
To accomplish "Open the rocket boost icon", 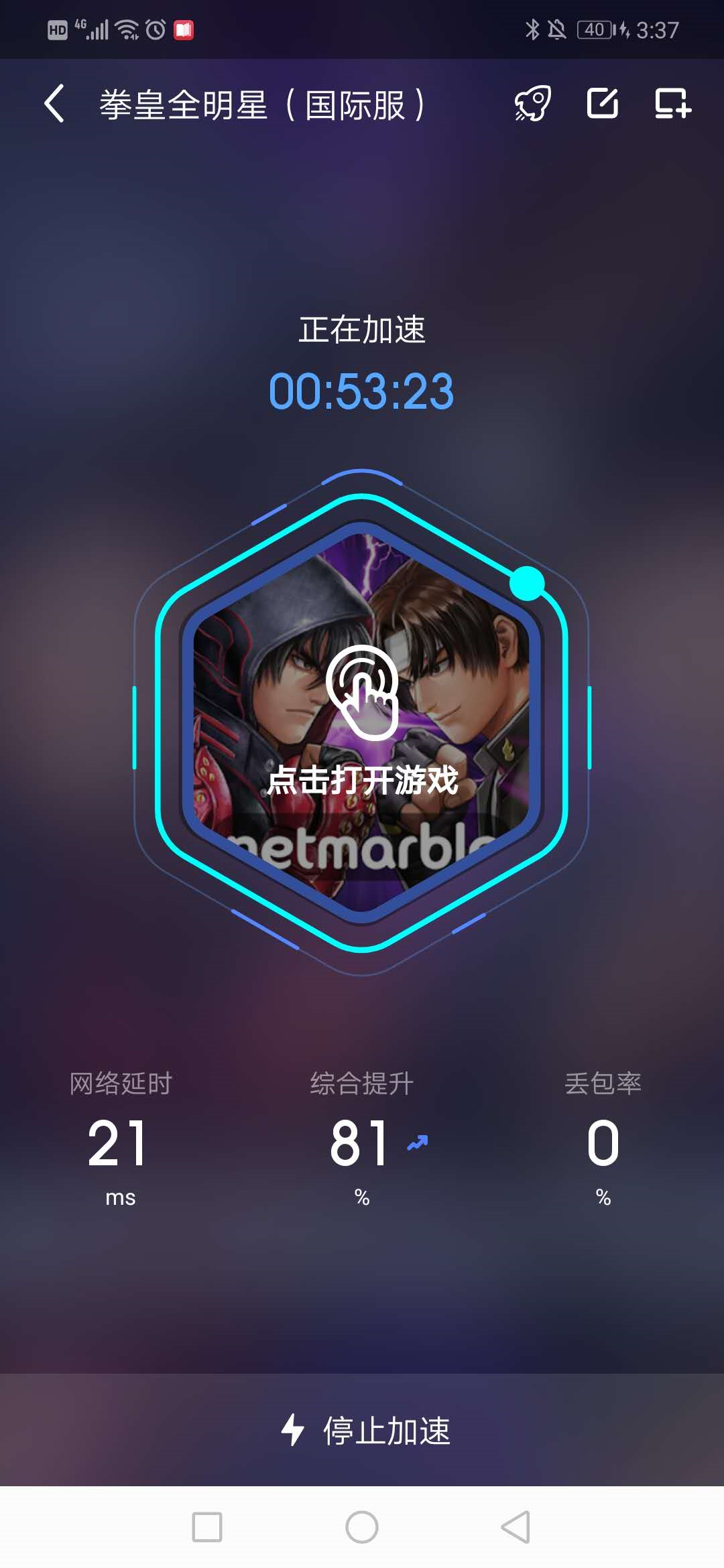I will point(533,104).
